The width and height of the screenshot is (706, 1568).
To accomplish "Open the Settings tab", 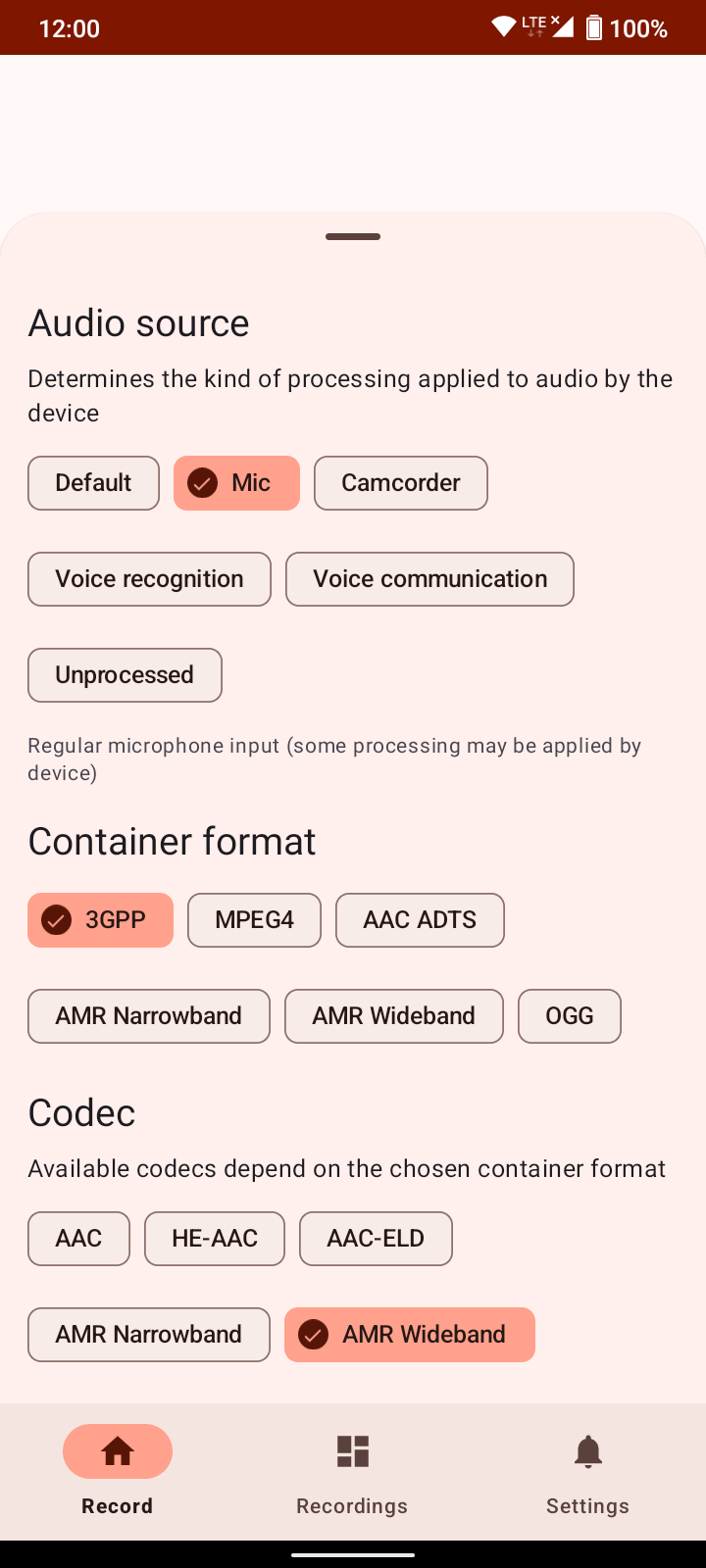I will pos(588,1472).
